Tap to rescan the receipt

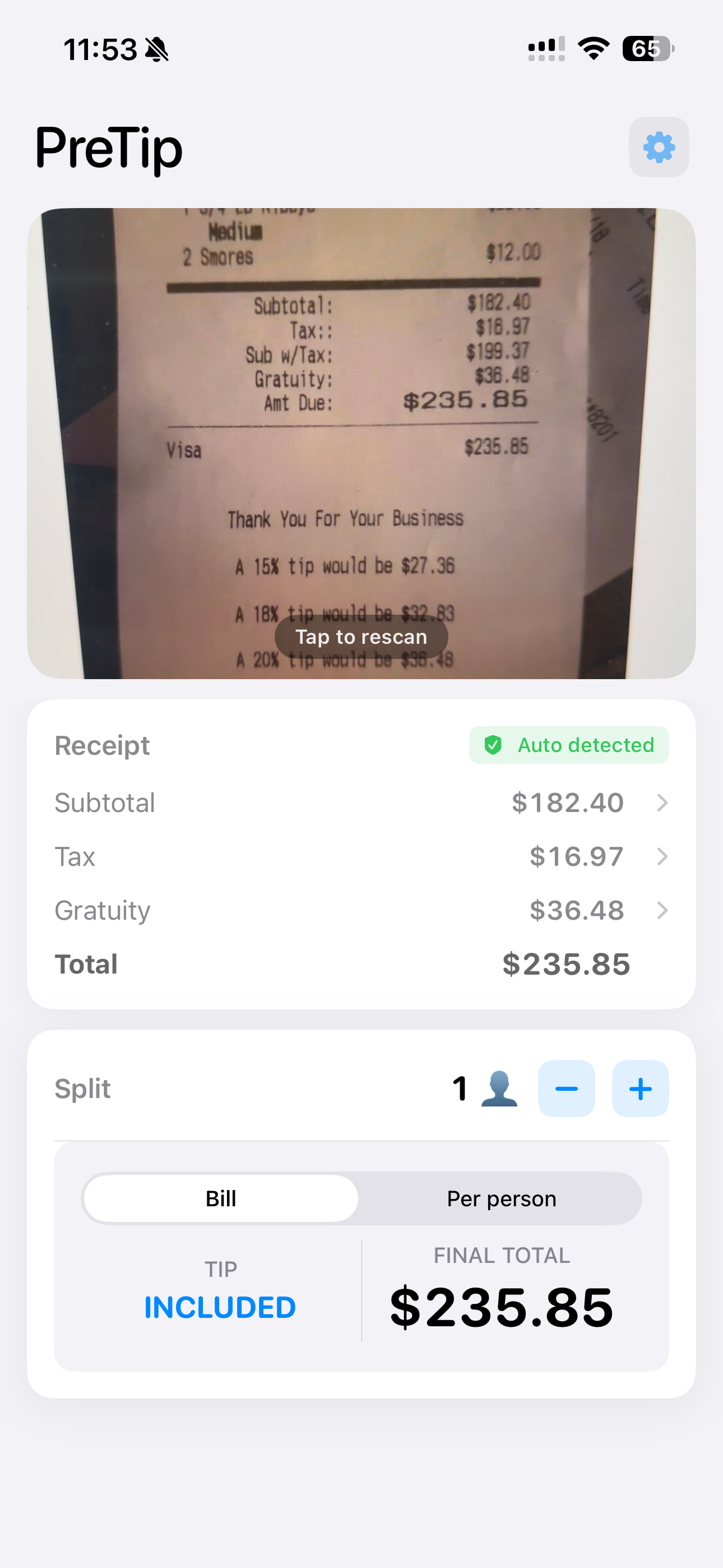[x=361, y=637]
